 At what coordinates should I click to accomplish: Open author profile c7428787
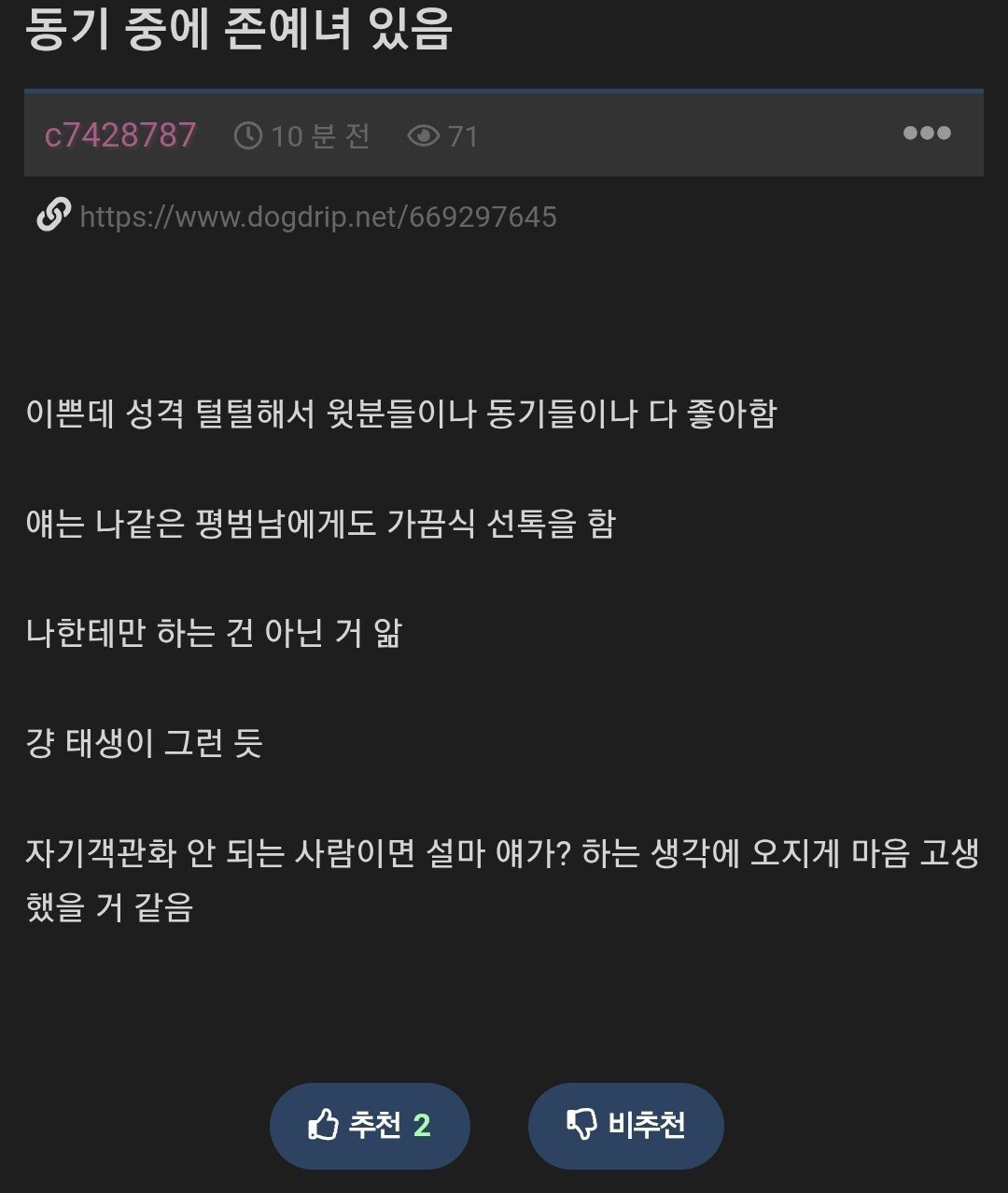click(x=120, y=135)
